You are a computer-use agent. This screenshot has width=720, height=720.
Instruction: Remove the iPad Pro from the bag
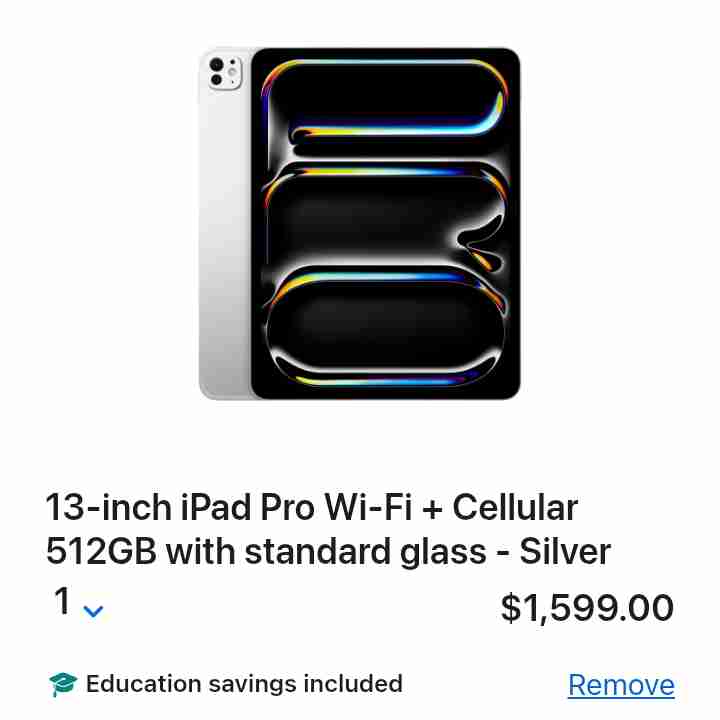click(621, 685)
